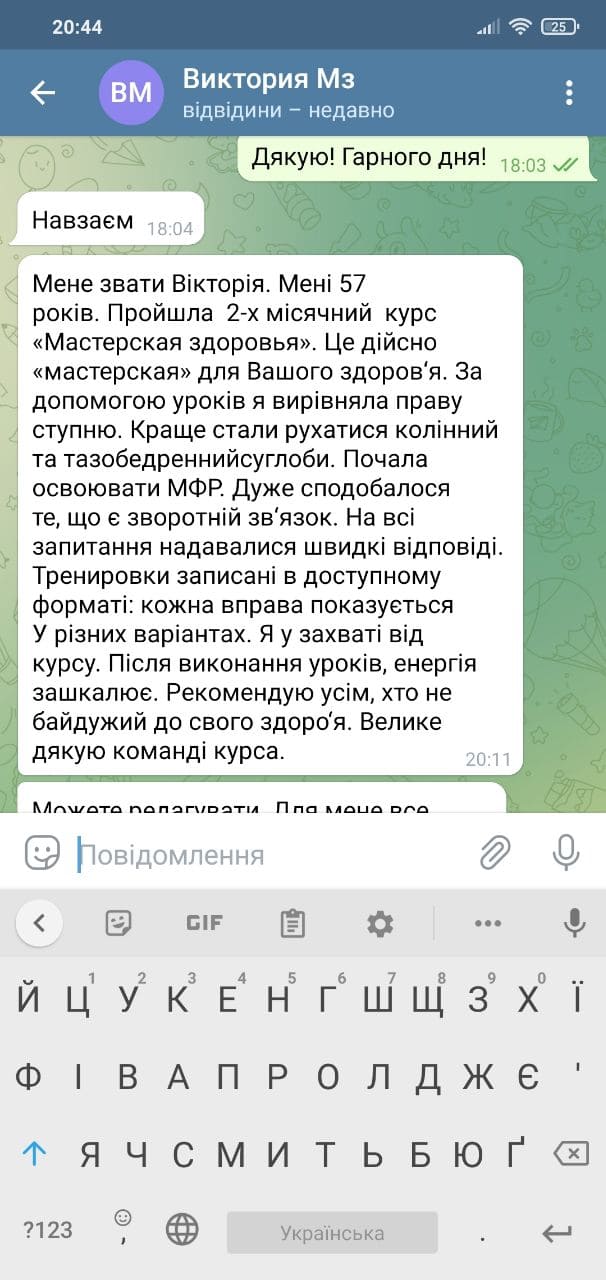Image resolution: width=606 pixels, height=1280 pixels.
Task: Switch keyboard language with the globe key
Action: pyautogui.click(x=182, y=1229)
